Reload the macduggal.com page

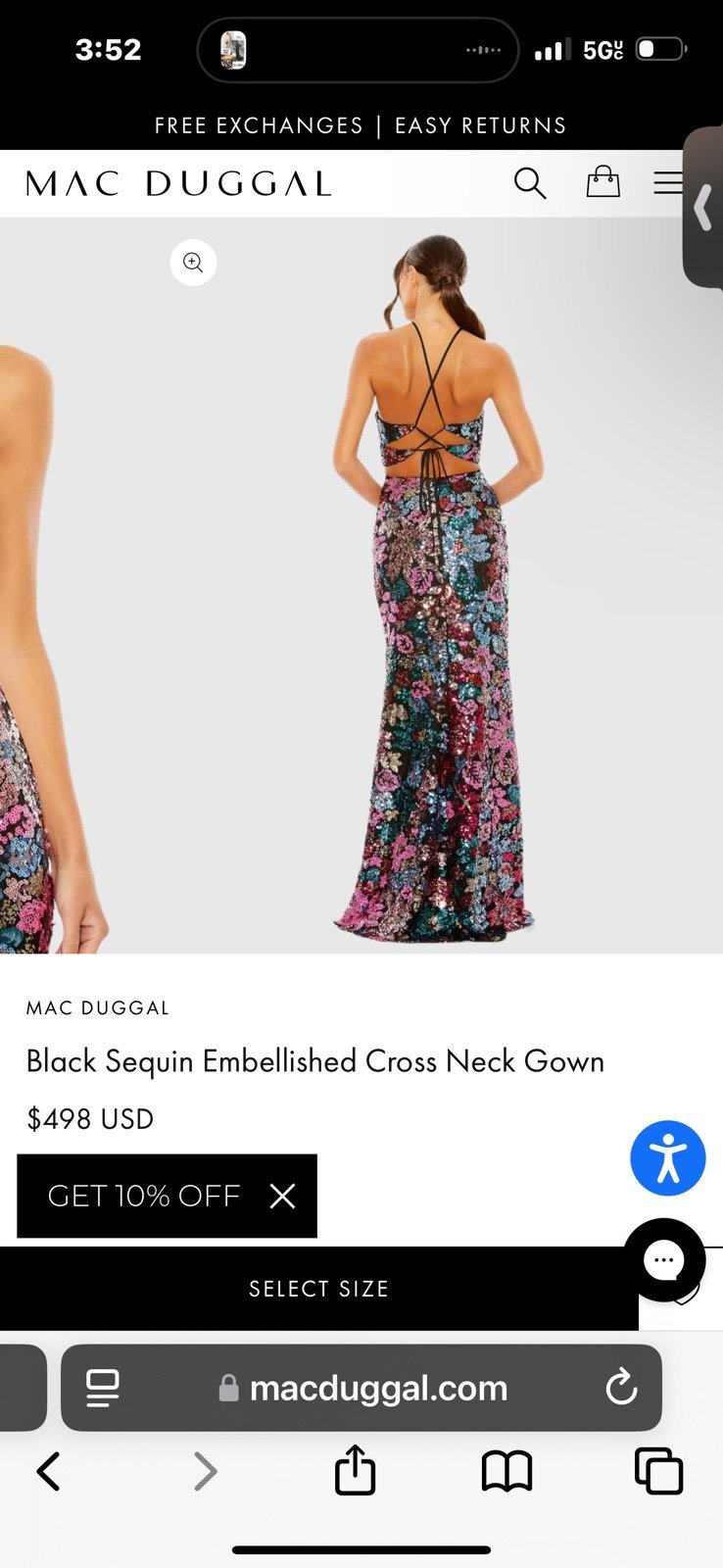621,1387
